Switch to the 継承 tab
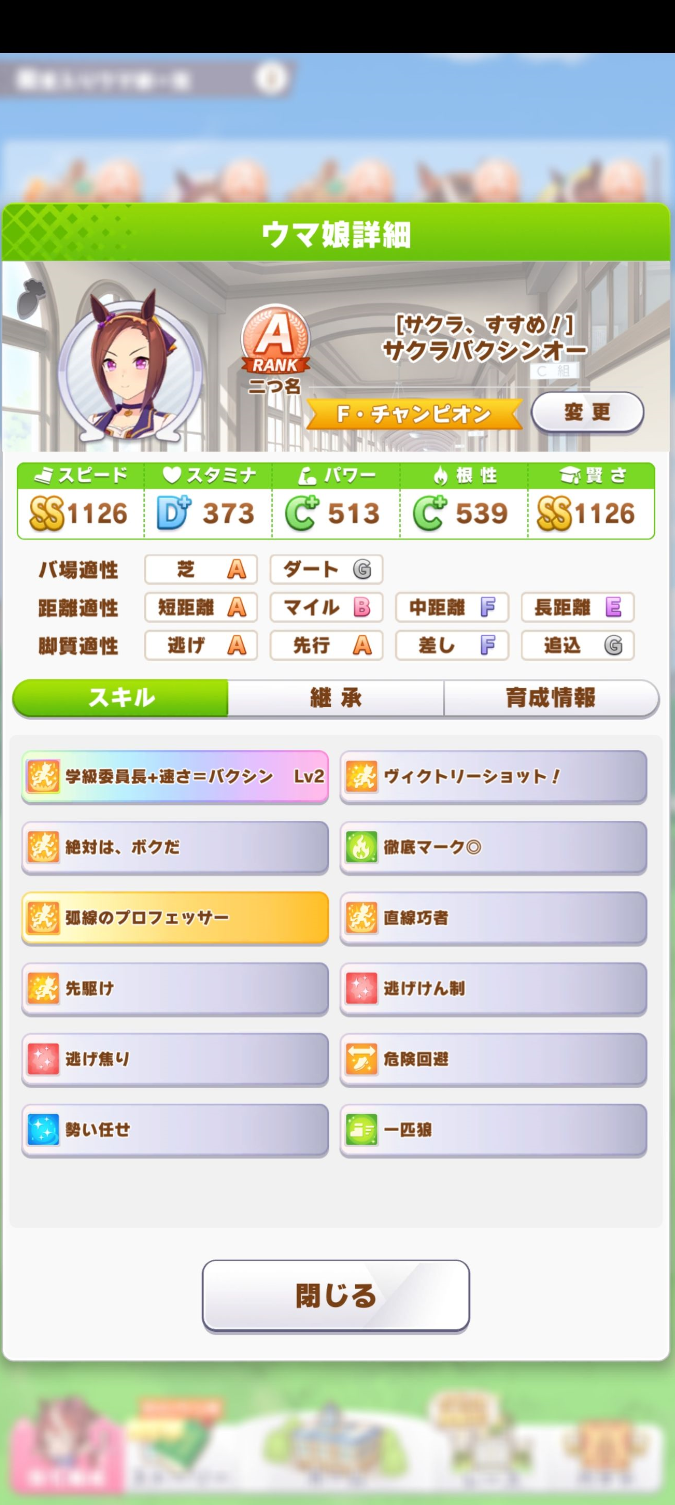 click(x=335, y=698)
